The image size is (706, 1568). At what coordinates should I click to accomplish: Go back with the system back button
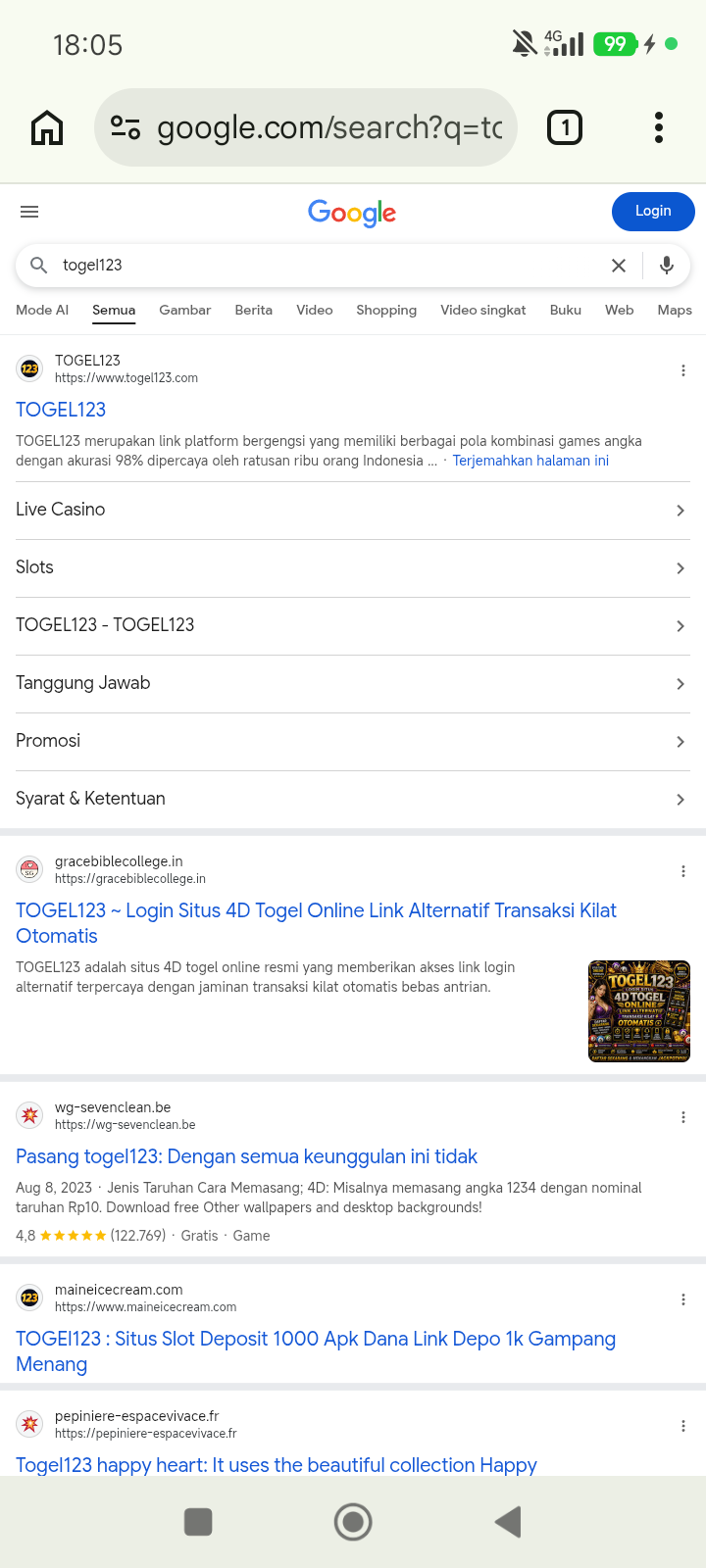tap(508, 1522)
